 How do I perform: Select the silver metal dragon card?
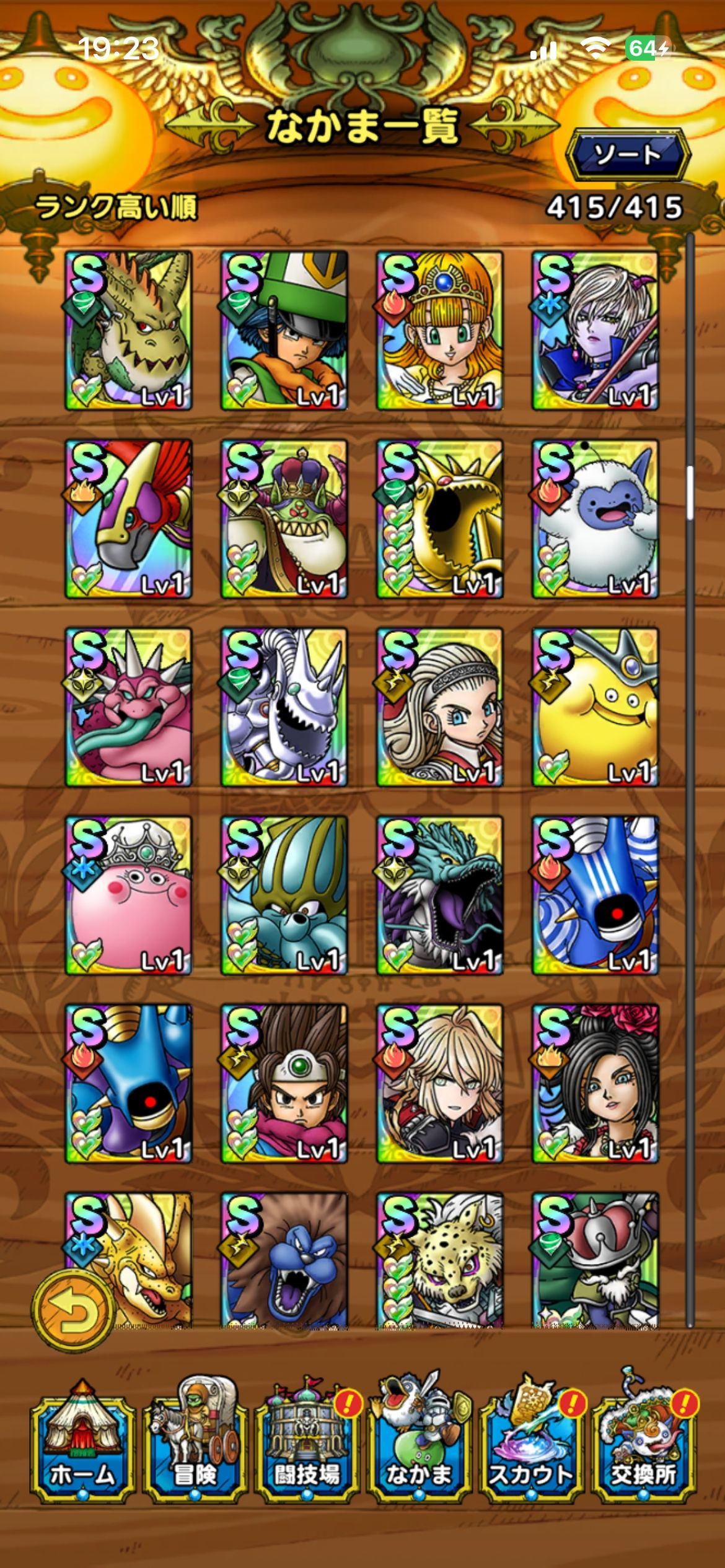tap(284, 707)
